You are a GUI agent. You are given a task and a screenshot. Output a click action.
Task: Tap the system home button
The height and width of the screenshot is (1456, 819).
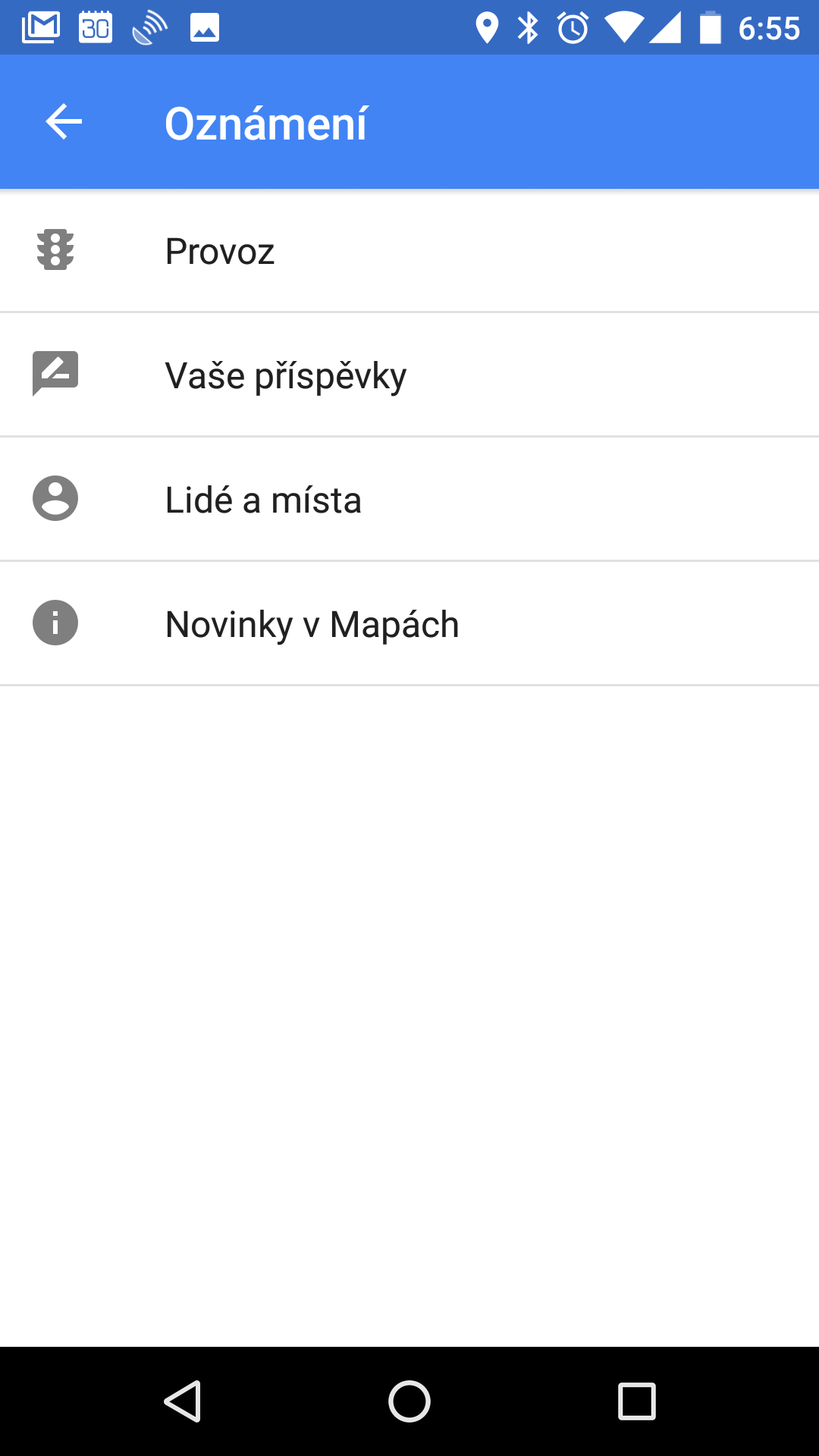click(x=409, y=1401)
